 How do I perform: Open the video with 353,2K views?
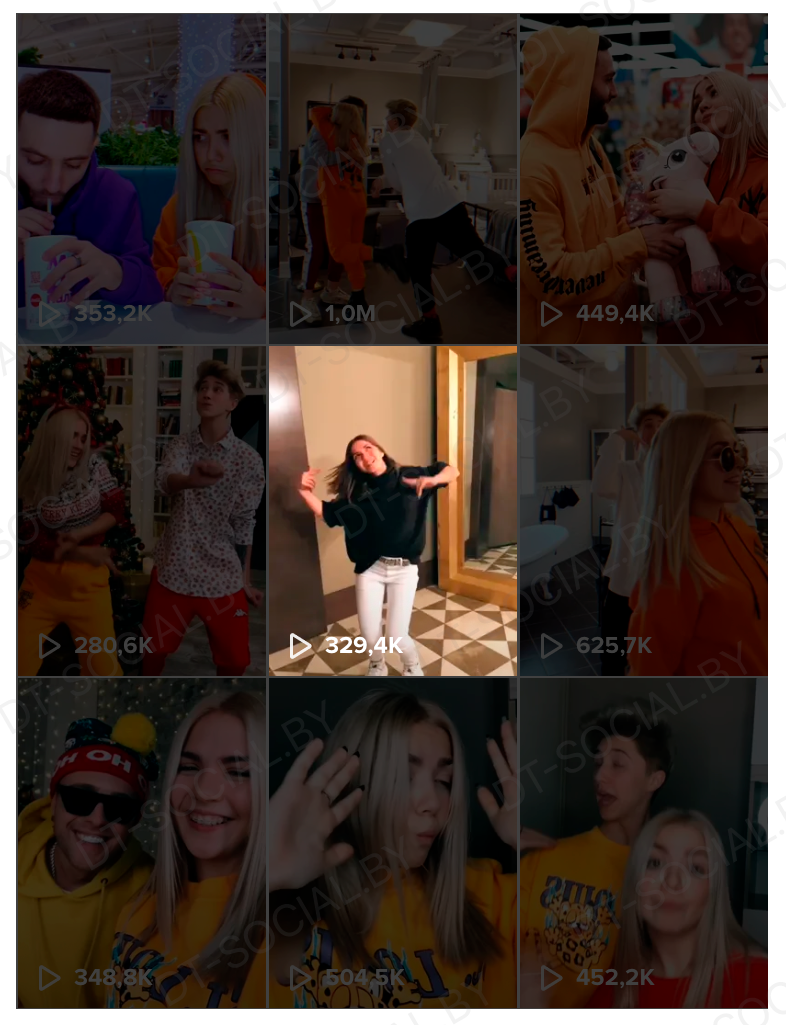pyautogui.click(x=141, y=180)
